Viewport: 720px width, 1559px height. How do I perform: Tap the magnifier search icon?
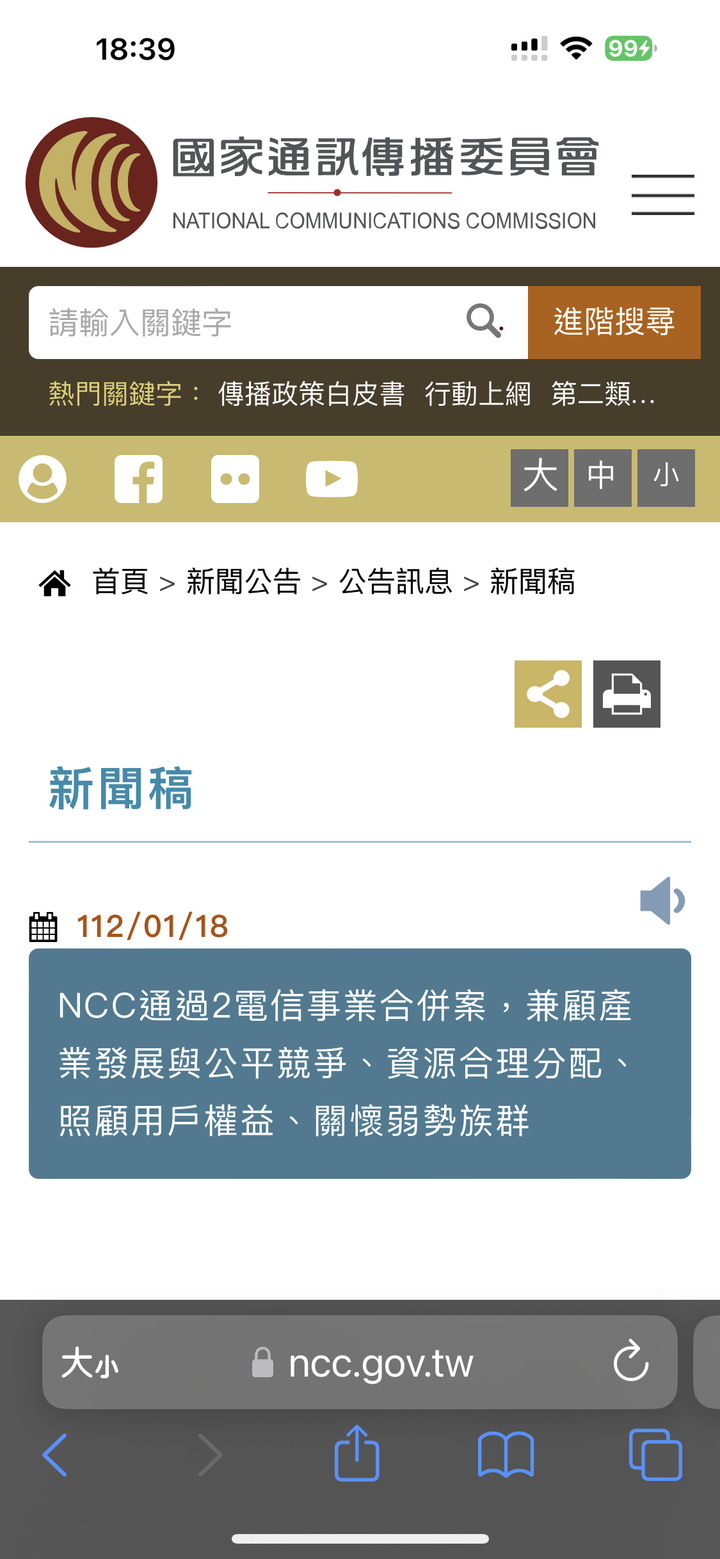point(484,322)
